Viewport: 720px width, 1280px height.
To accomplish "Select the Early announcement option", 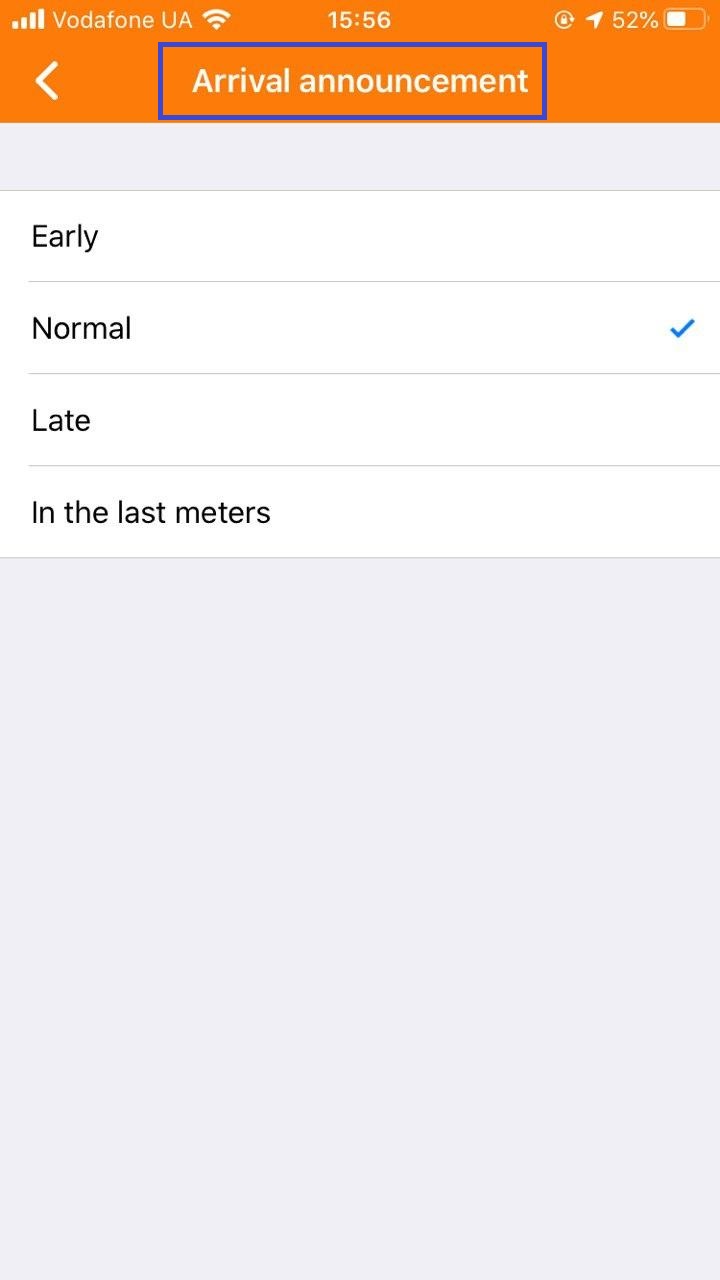I will click(x=360, y=237).
